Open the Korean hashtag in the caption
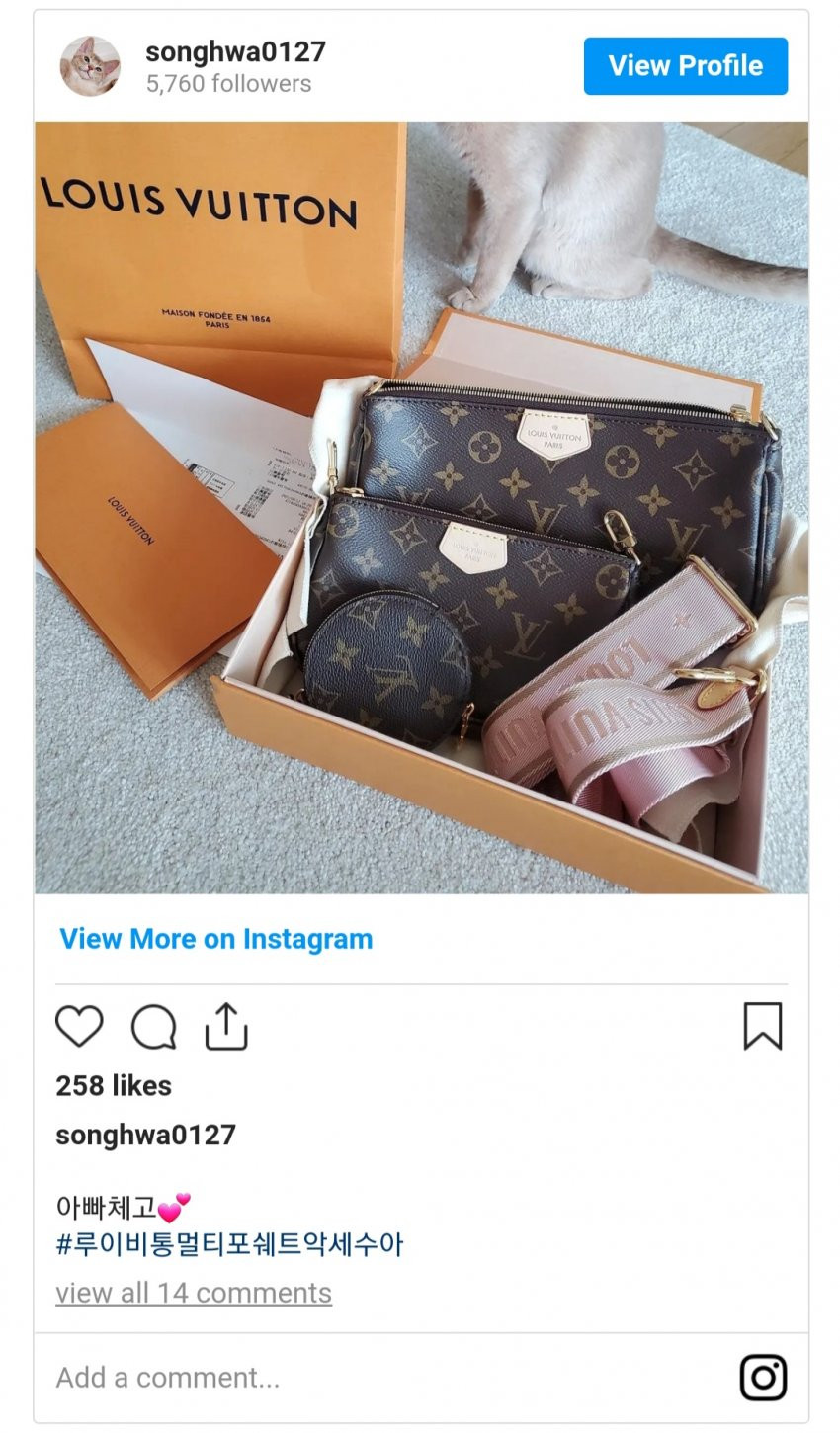This screenshot has width=840, height=1433. tap(229, 1244)
